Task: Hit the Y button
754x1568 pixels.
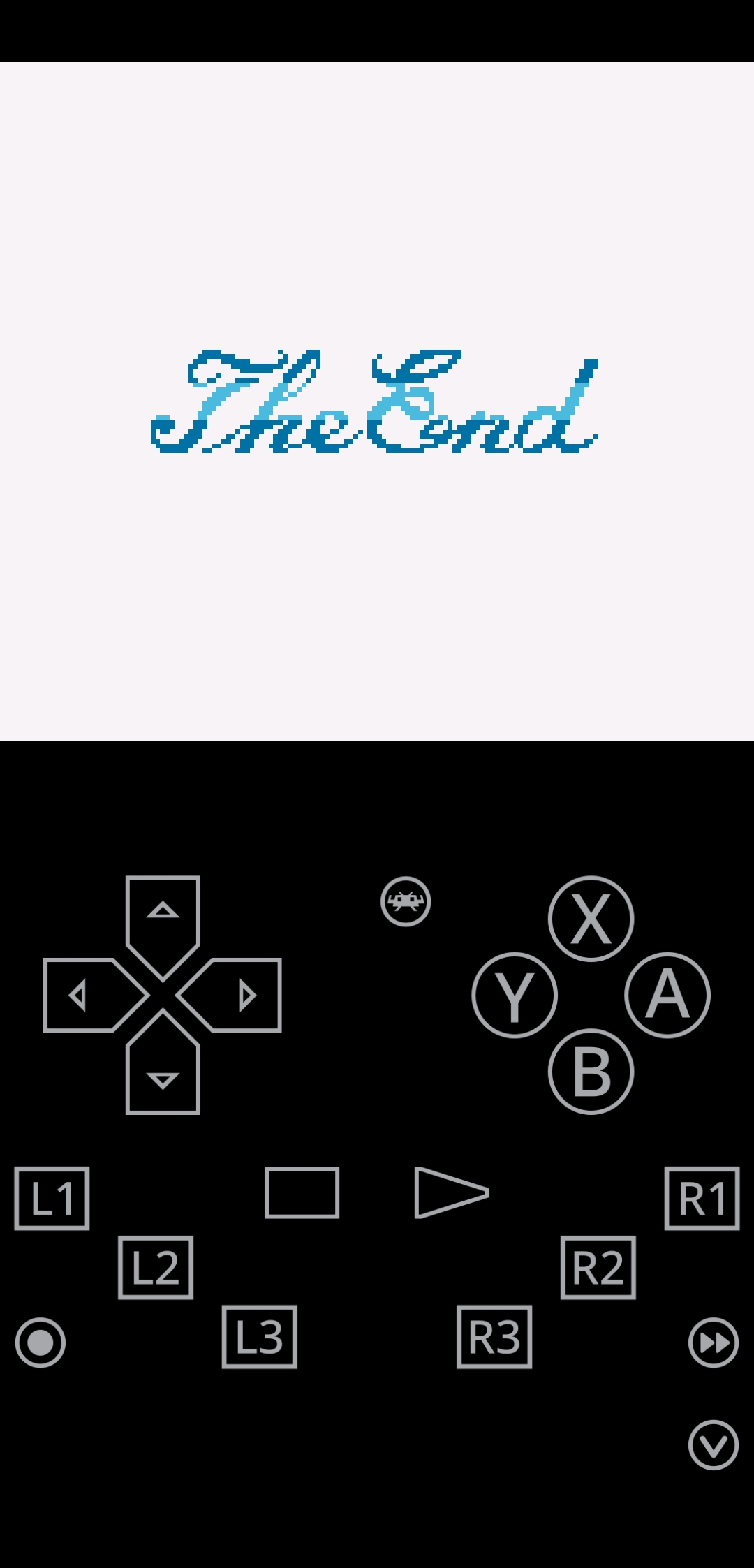Action: click(x=515, y=996)
